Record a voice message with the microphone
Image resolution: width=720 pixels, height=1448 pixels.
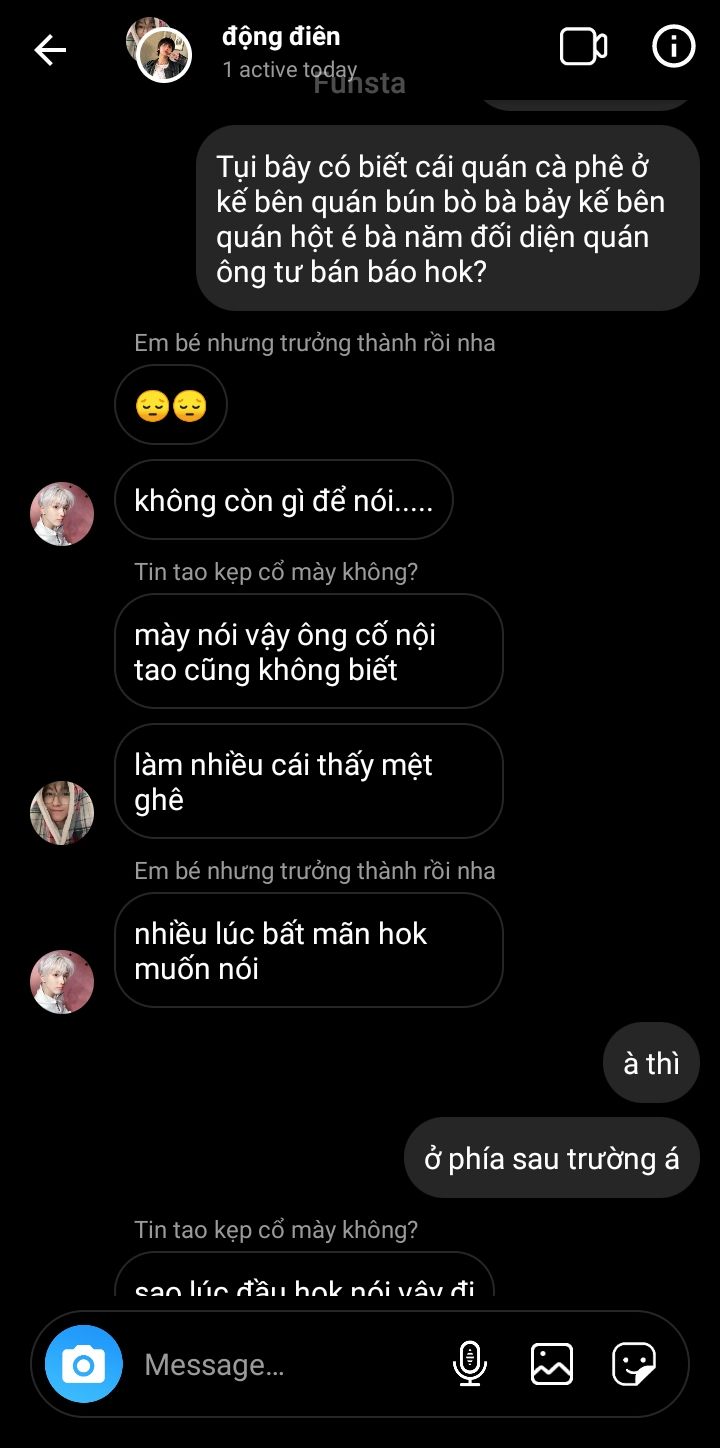(469, 1364)
